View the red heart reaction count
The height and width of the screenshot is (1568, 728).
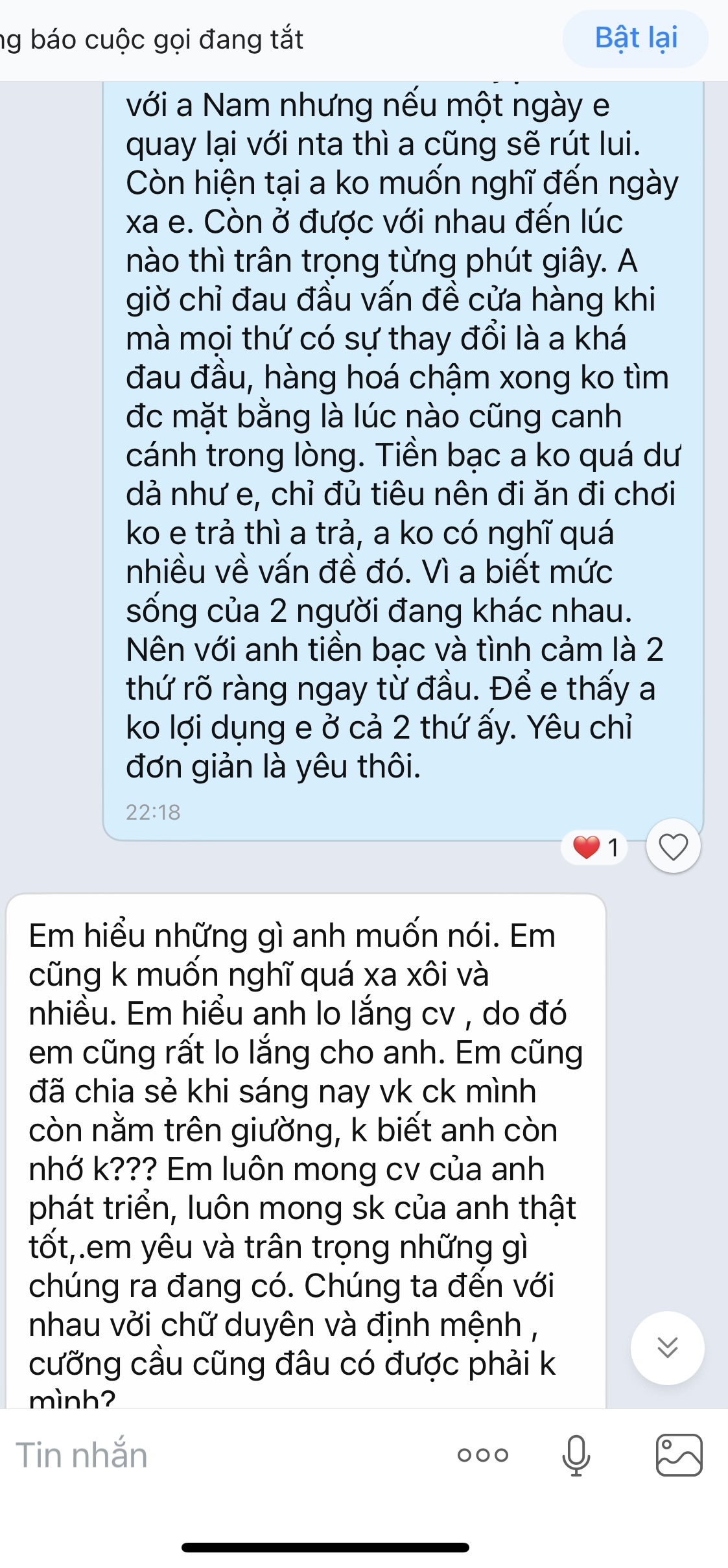point(595,848)
